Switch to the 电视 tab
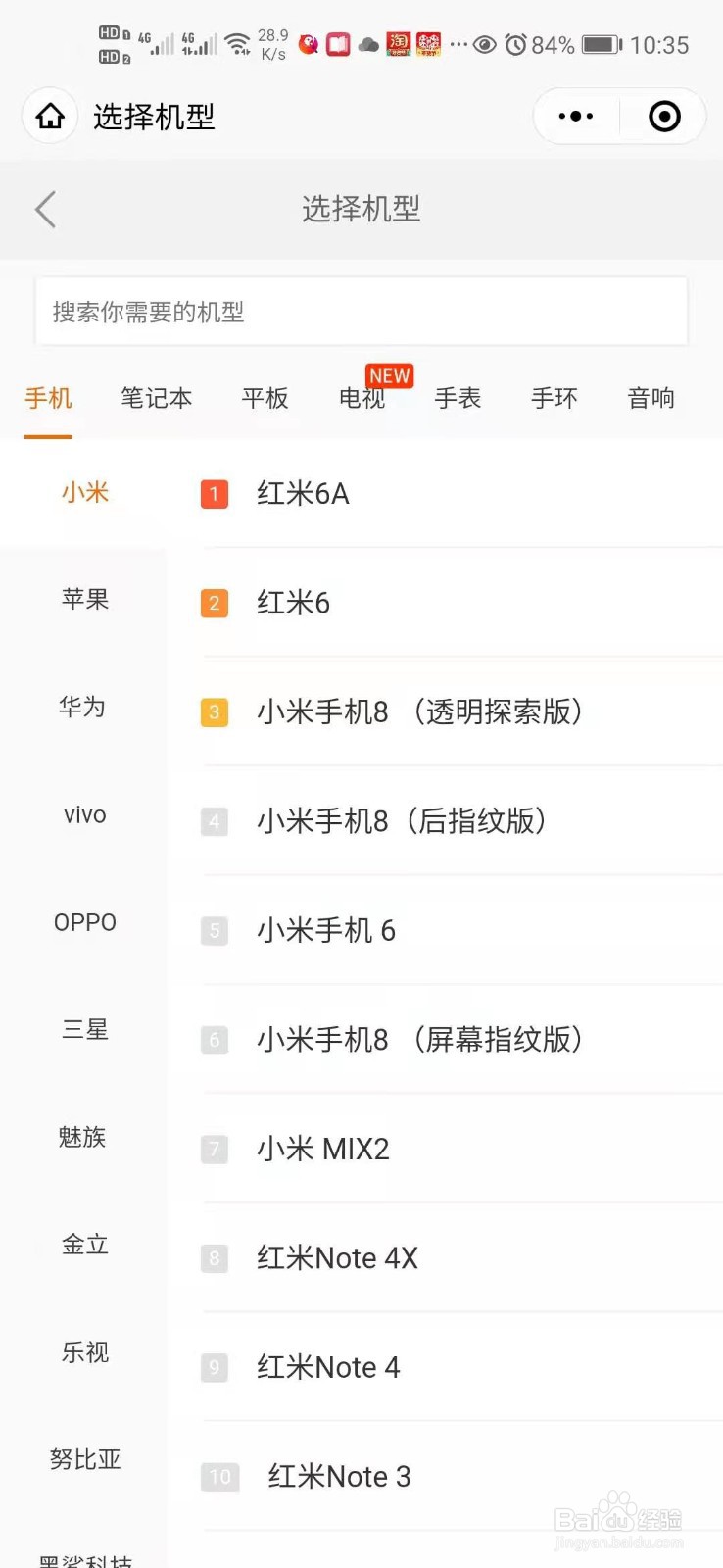 coord(361,398)
